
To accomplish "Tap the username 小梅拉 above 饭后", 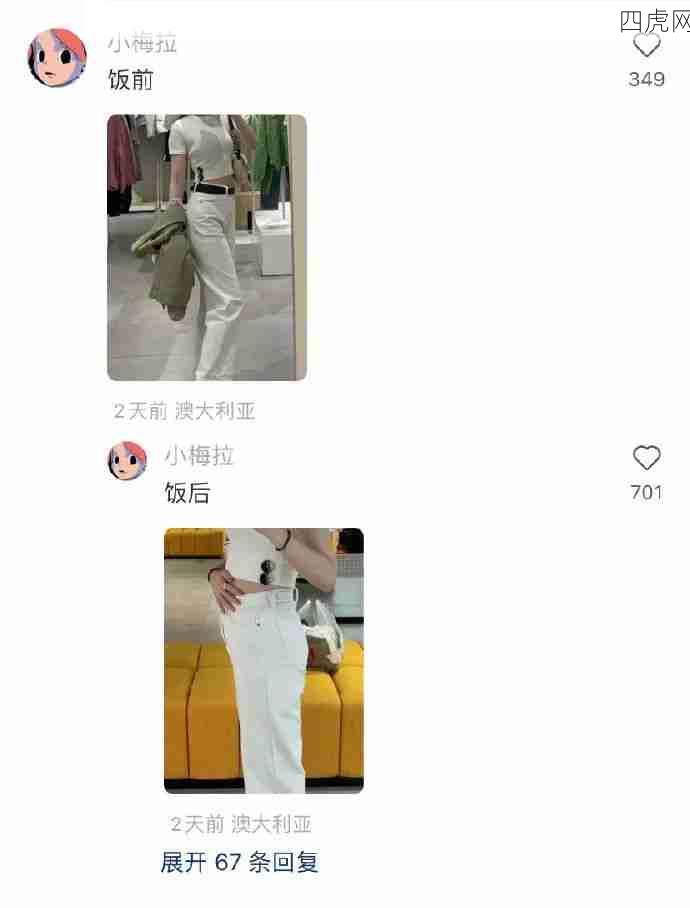I will click(x=199, y=456).
